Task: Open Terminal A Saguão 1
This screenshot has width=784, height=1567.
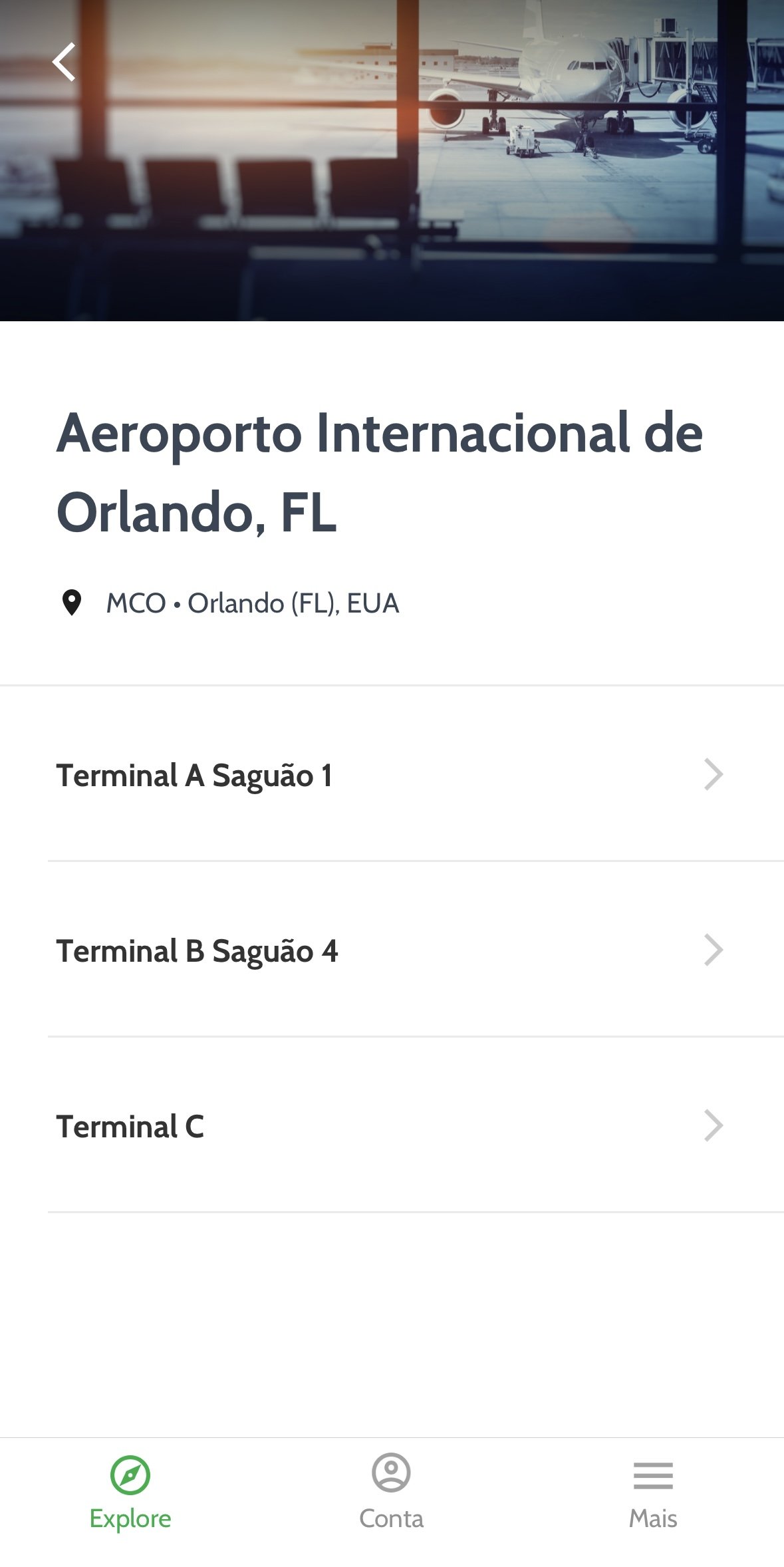Action: coord(392,774)
